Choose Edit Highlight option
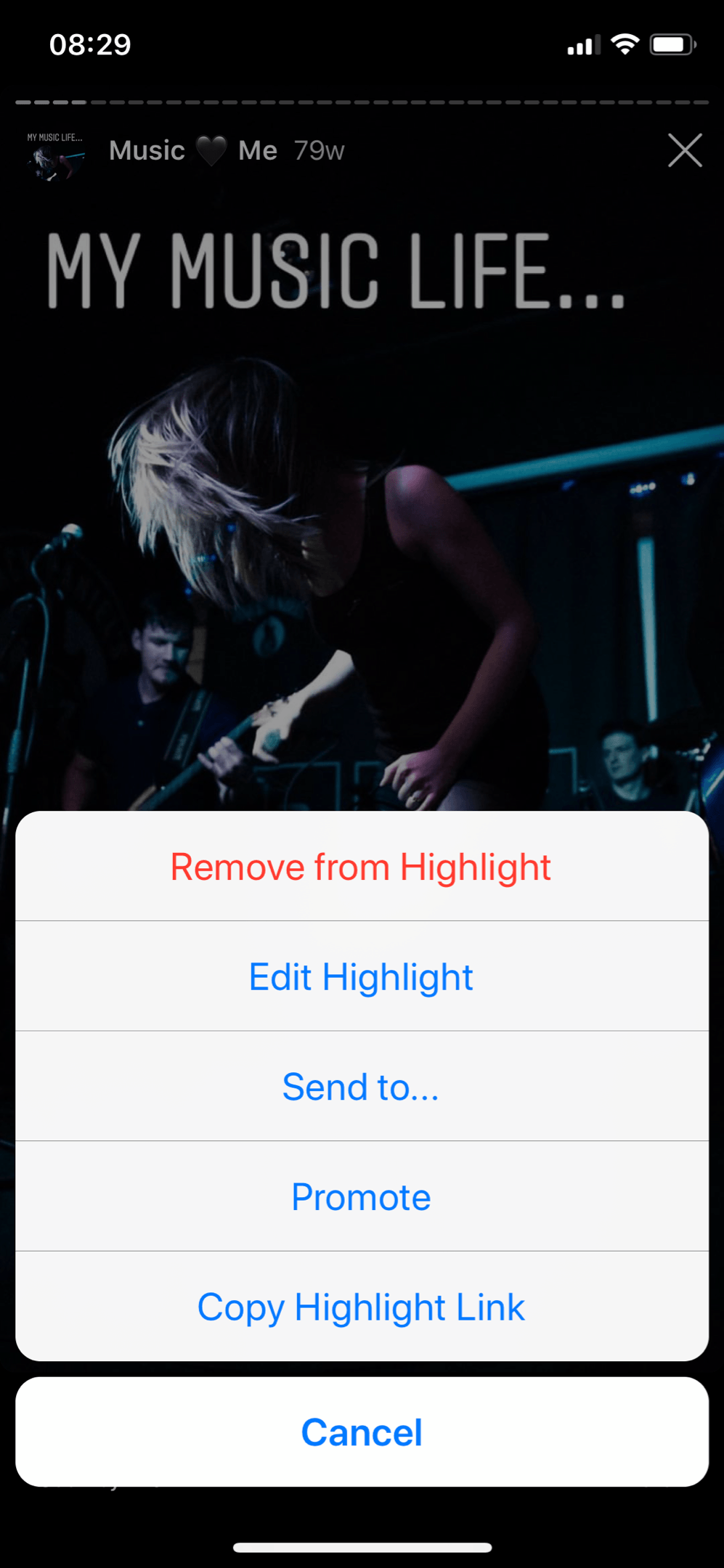The image size is (724, 1568). tap(361, 977)
